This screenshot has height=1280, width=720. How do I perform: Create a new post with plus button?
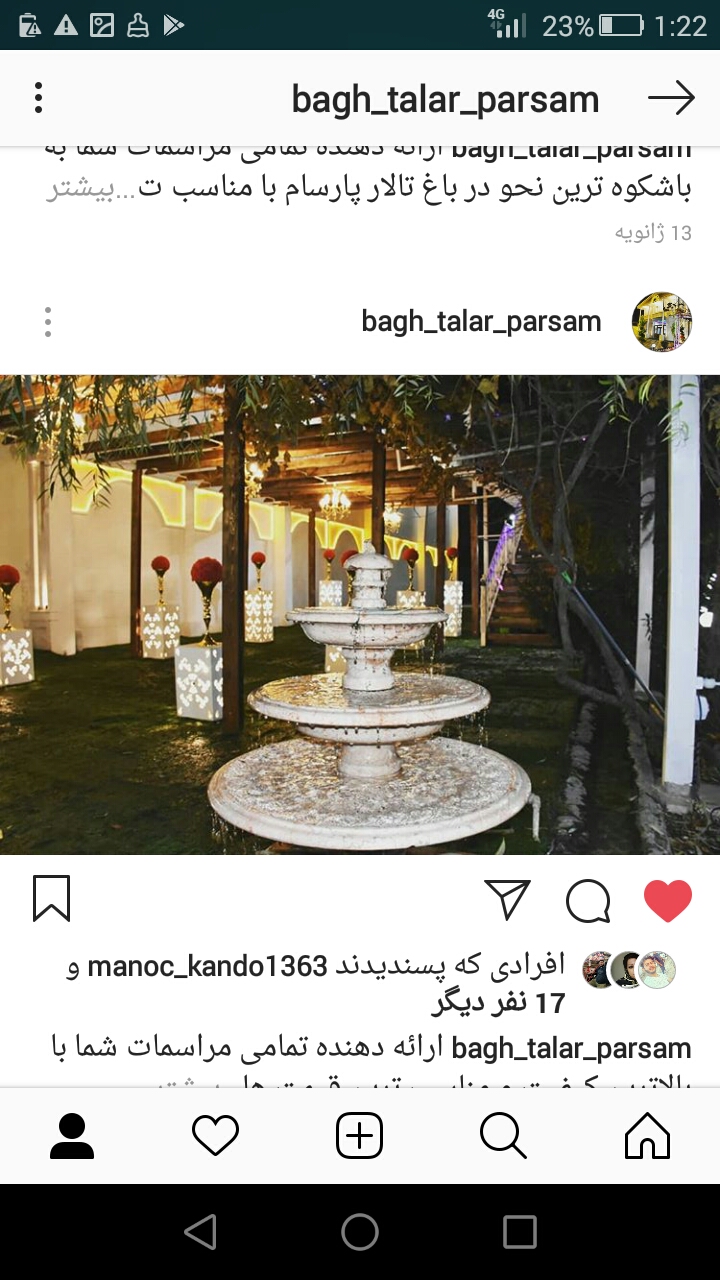[x=360, y=1137]
